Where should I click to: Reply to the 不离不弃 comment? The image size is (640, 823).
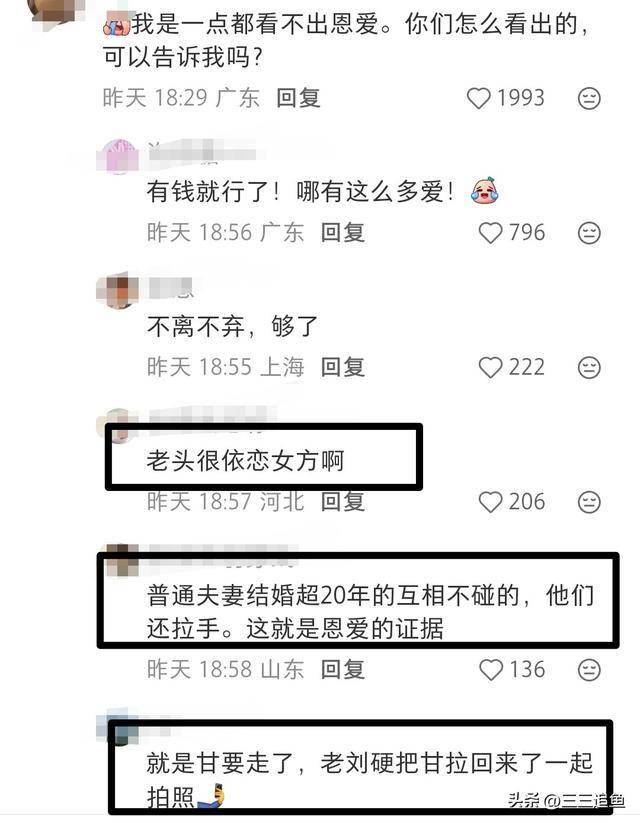tap(342, 367)
